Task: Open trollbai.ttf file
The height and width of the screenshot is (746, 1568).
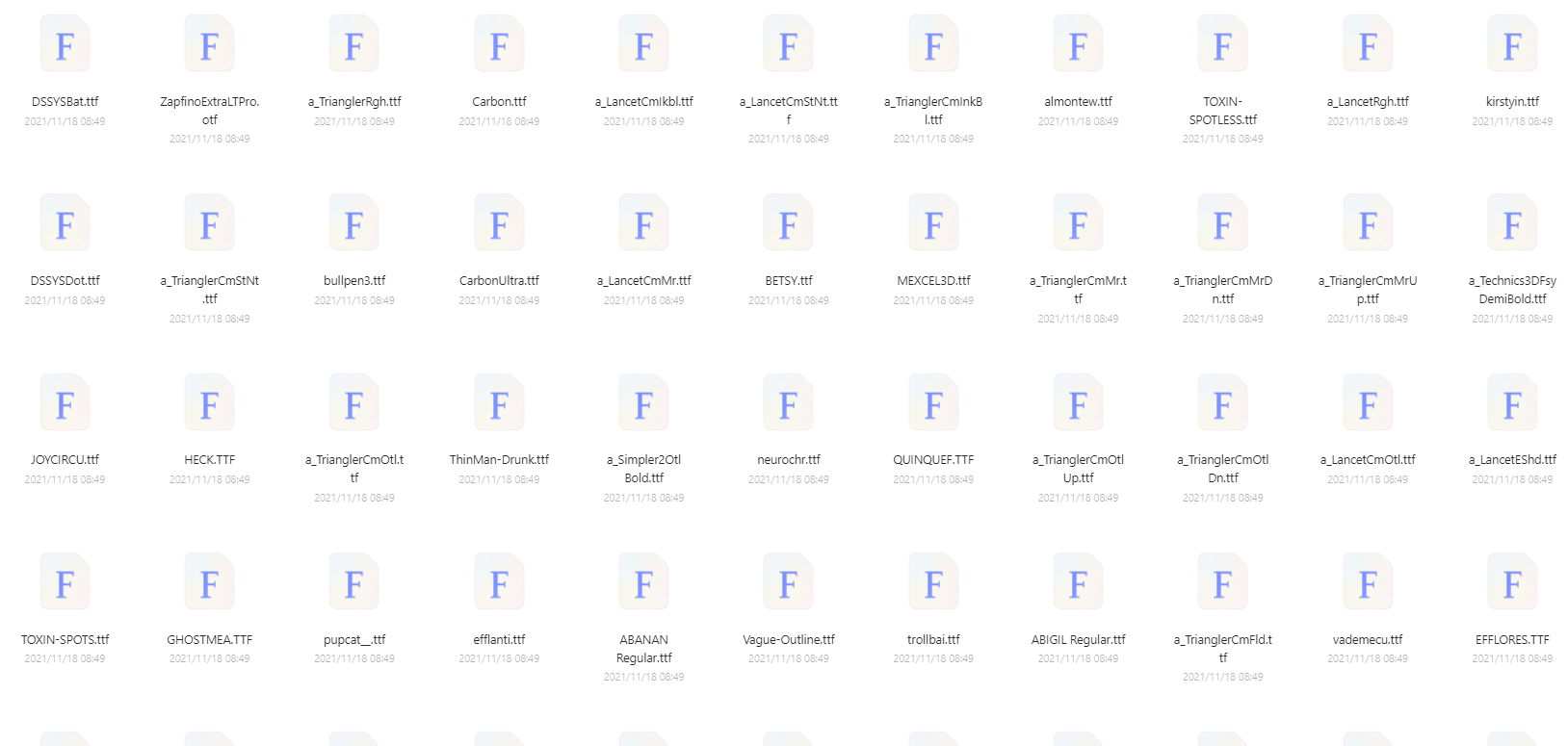Action: point(933,583)
